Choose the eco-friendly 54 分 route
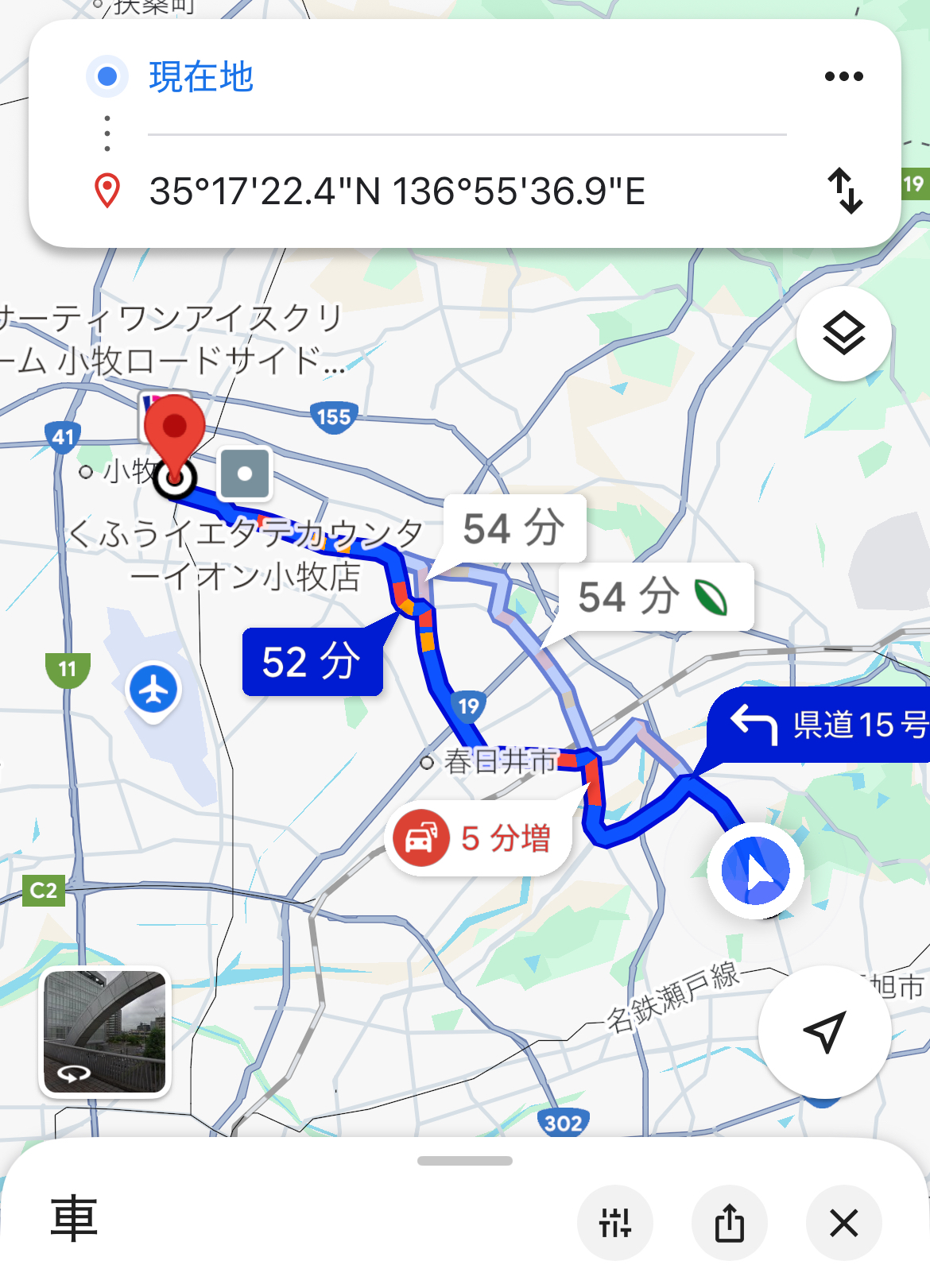This screenshot has width=930, height=1288. (654, 597)
